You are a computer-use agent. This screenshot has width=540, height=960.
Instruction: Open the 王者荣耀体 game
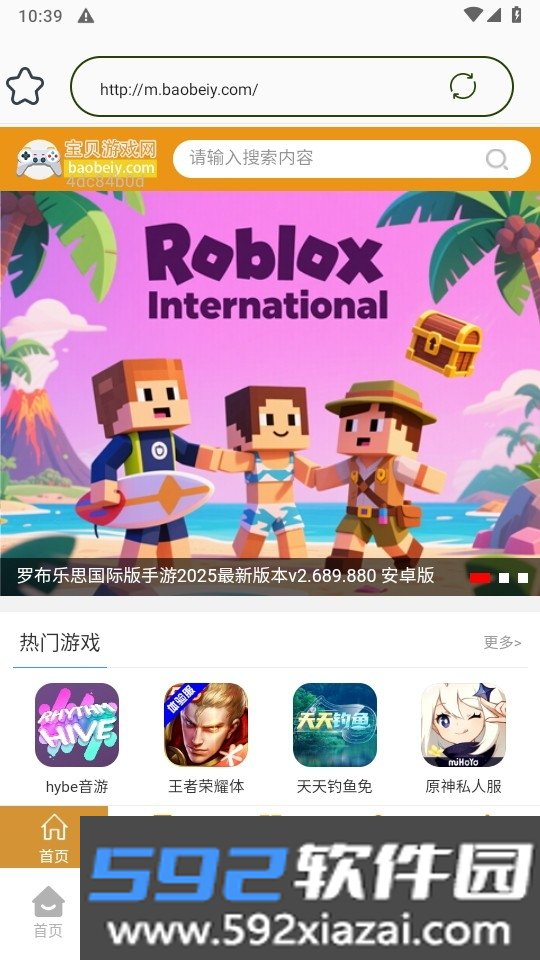206,739
